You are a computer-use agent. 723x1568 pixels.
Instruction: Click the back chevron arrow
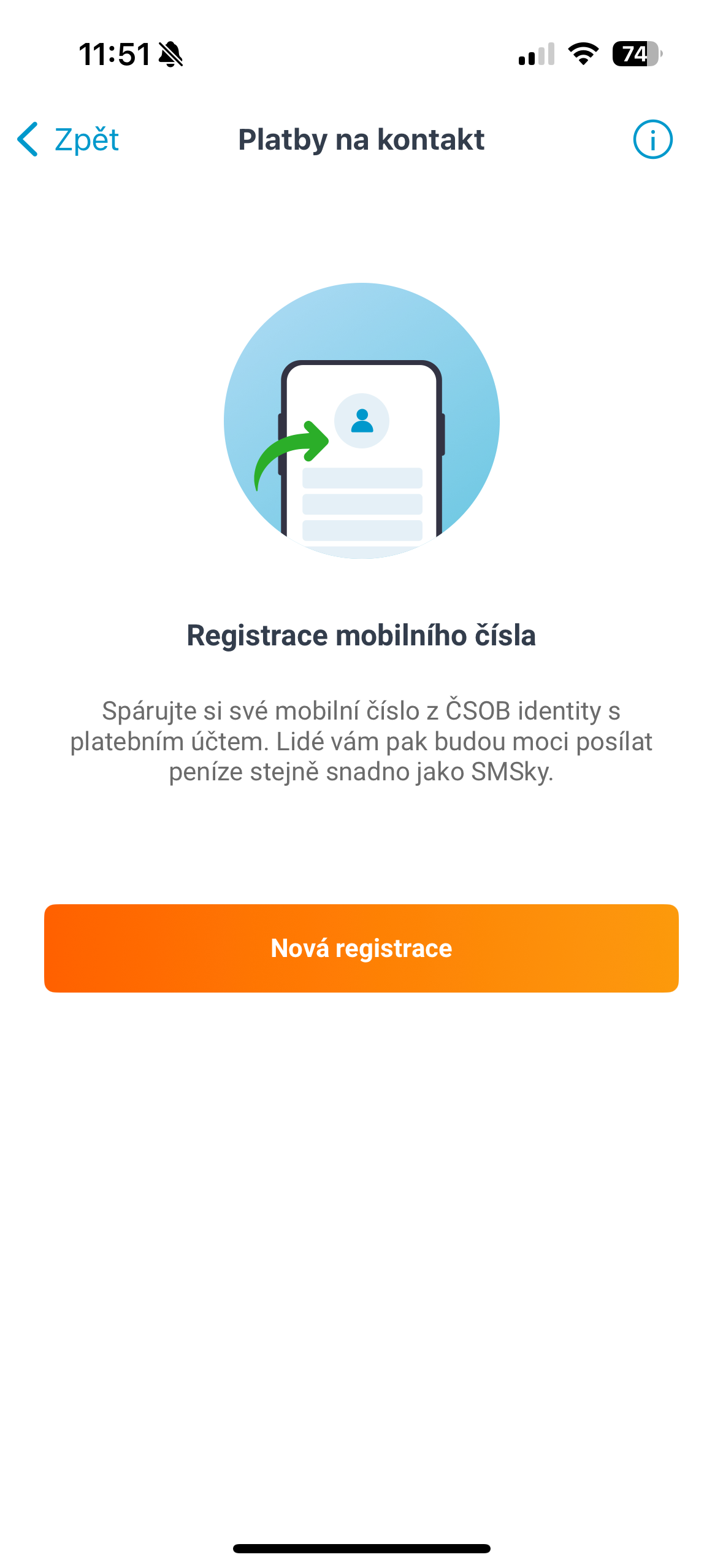[27, 140]
